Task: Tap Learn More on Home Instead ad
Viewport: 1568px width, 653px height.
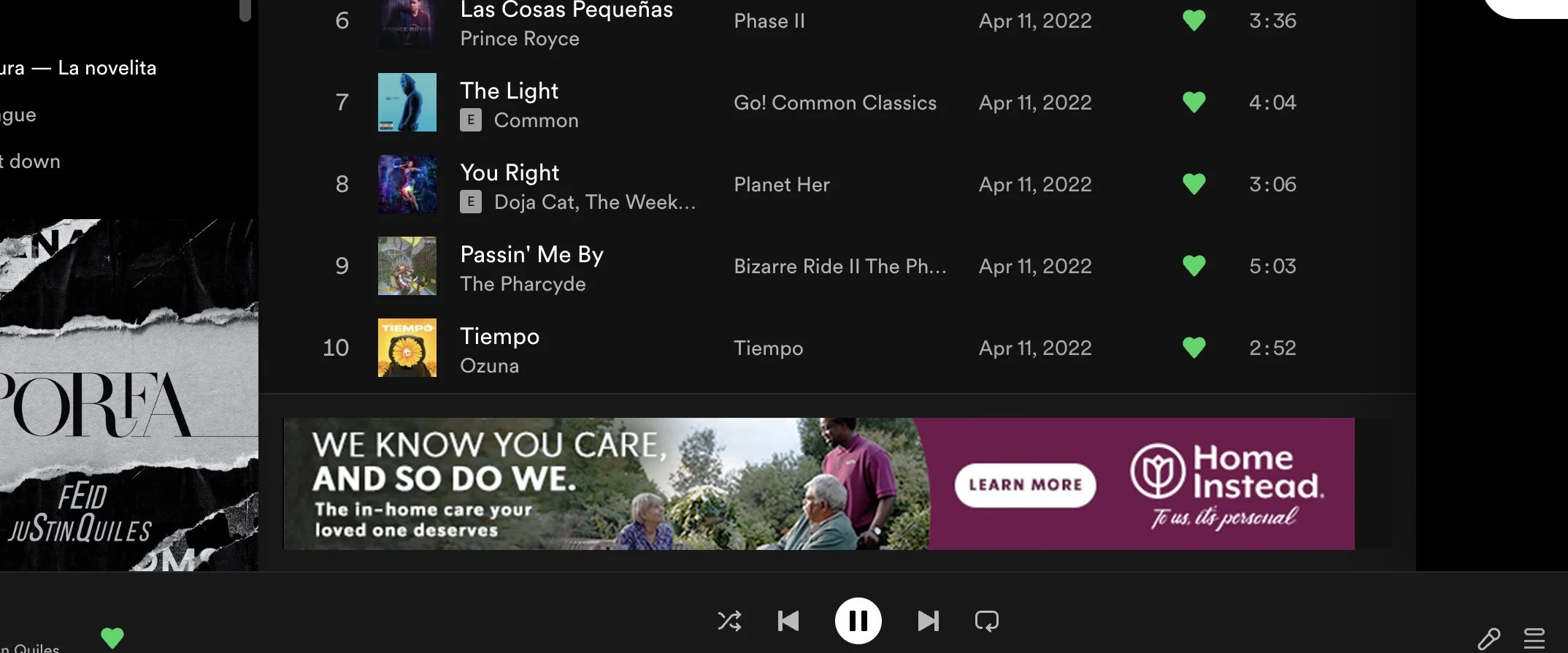Action: (x=1025, y=485)
